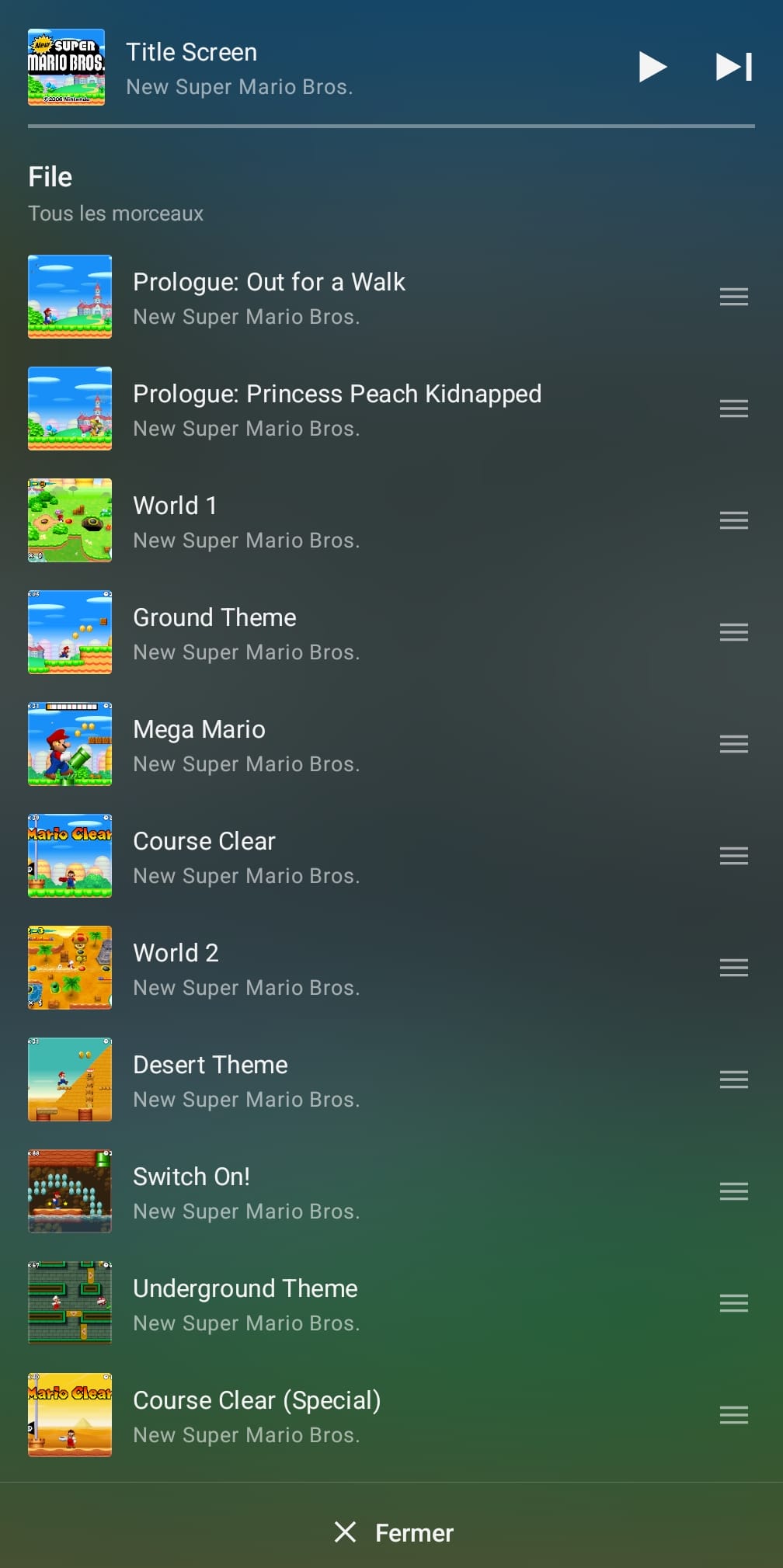Tap the reorder handle on World 1
Screen dimensions: 783x1568
(x=733, y=520)
